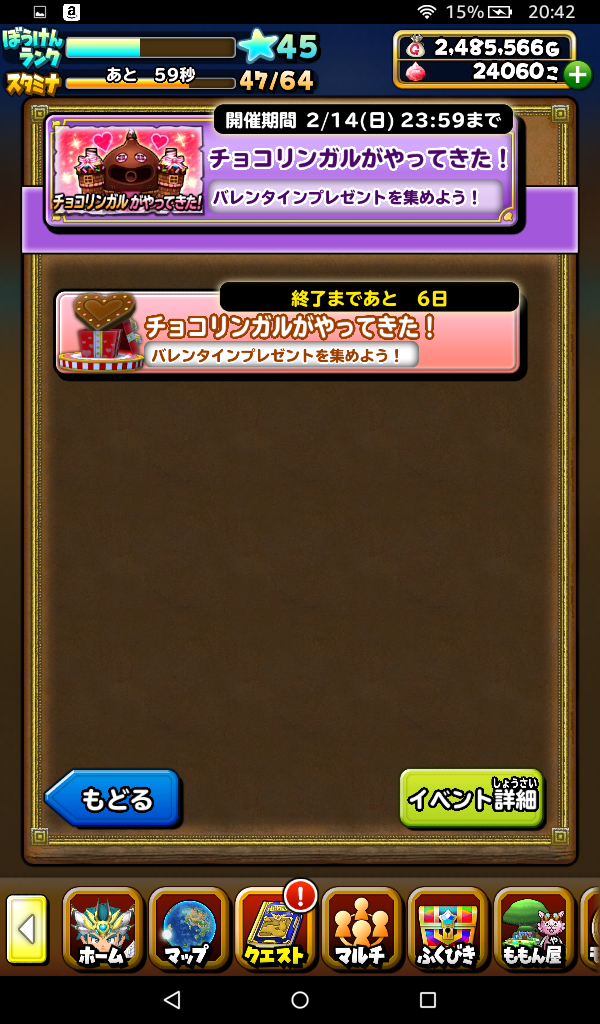Open イベント詳細 event details
Image resolution: width=600 pixels, height=1024 pixels.
(x=472, y=798)
